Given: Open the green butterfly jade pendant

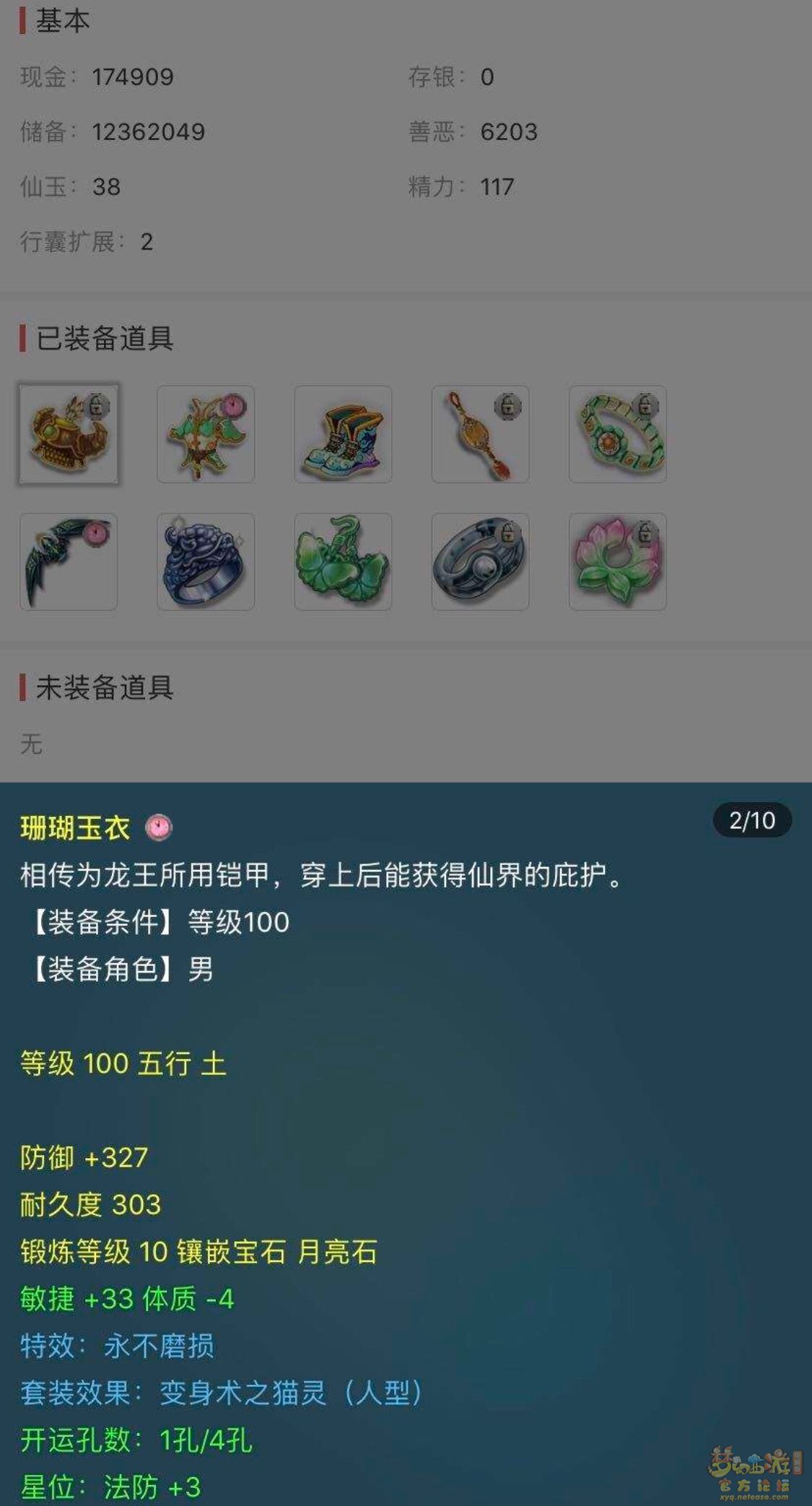Looking at the screenshot, I should (343, 562).
